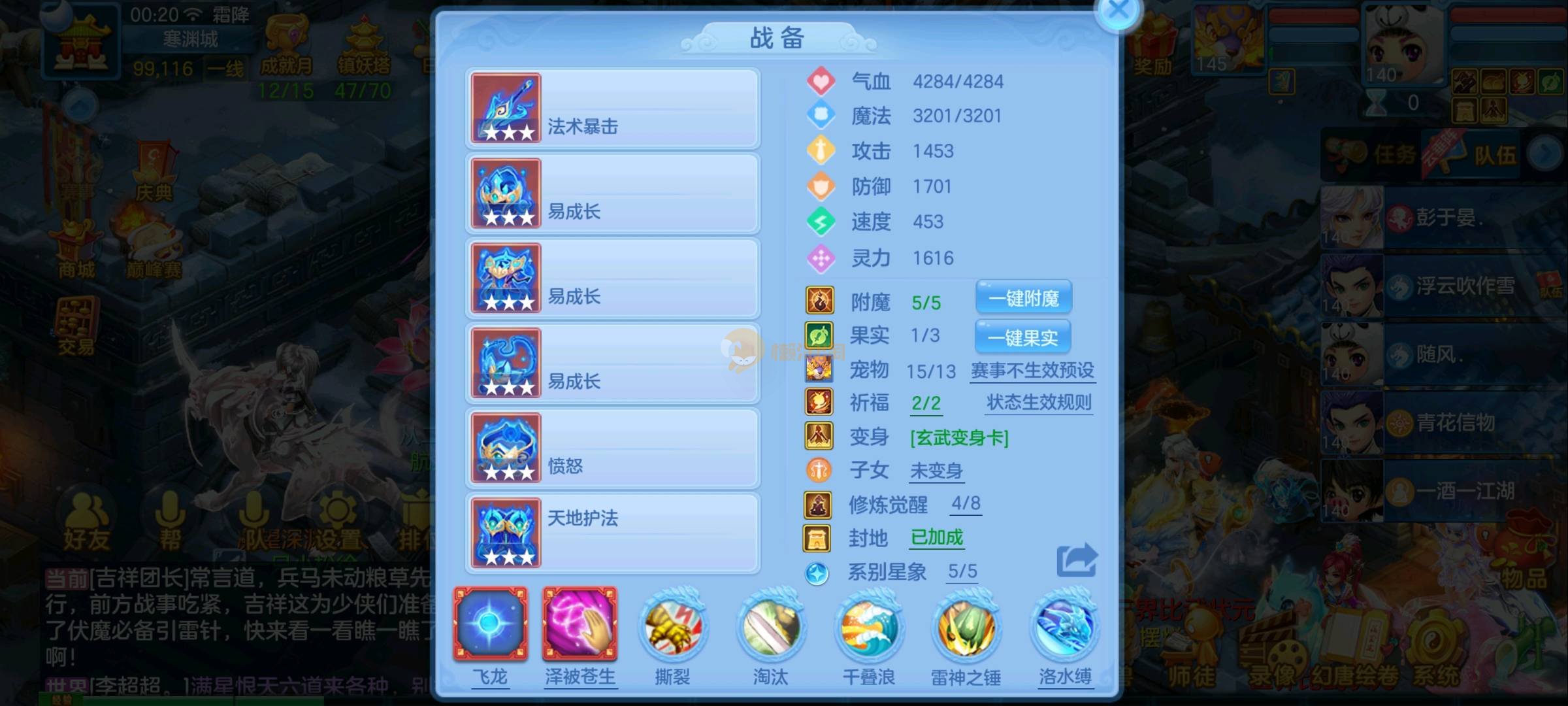Tap the 未变身 link next to 子女
1568x706 pixels.
point(936,471)
